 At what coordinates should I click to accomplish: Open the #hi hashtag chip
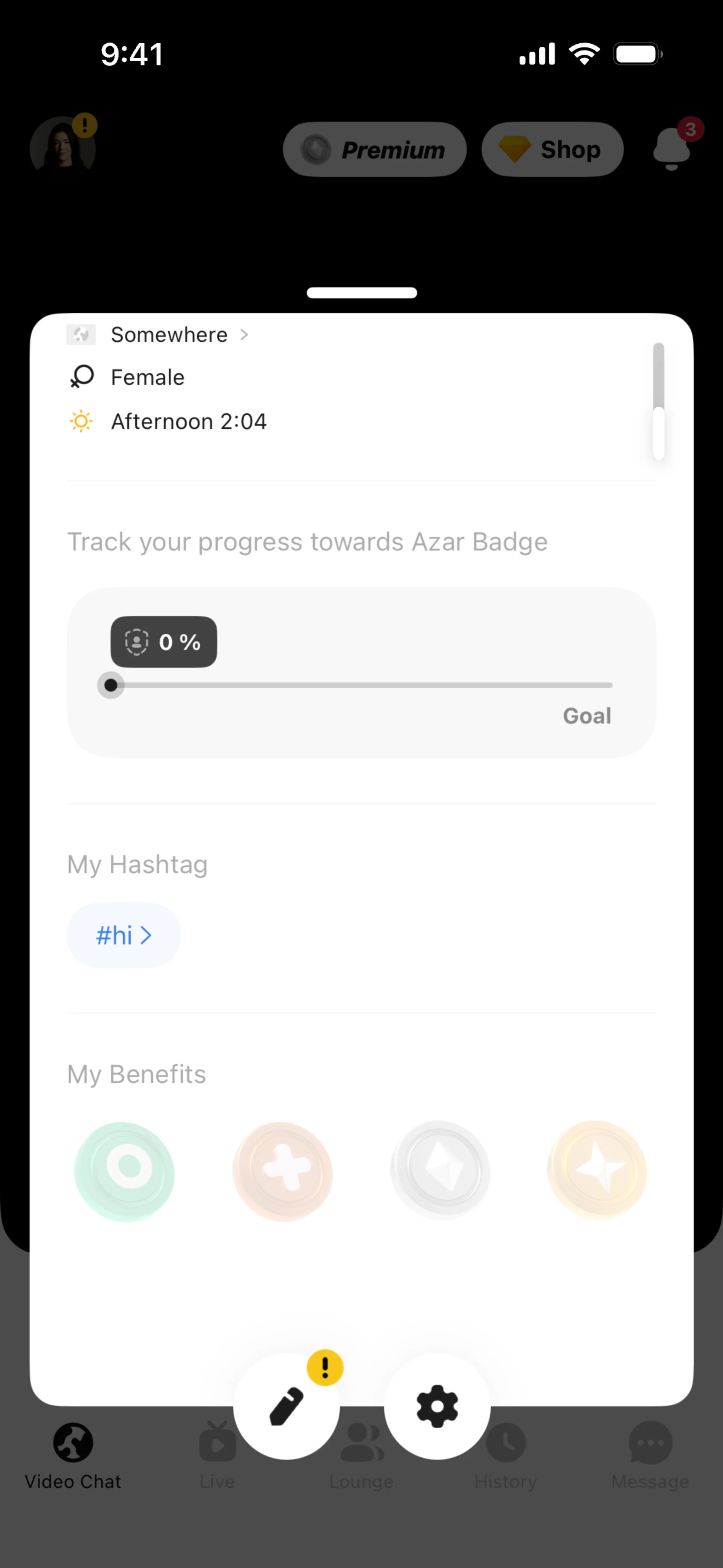pos(124,935)
